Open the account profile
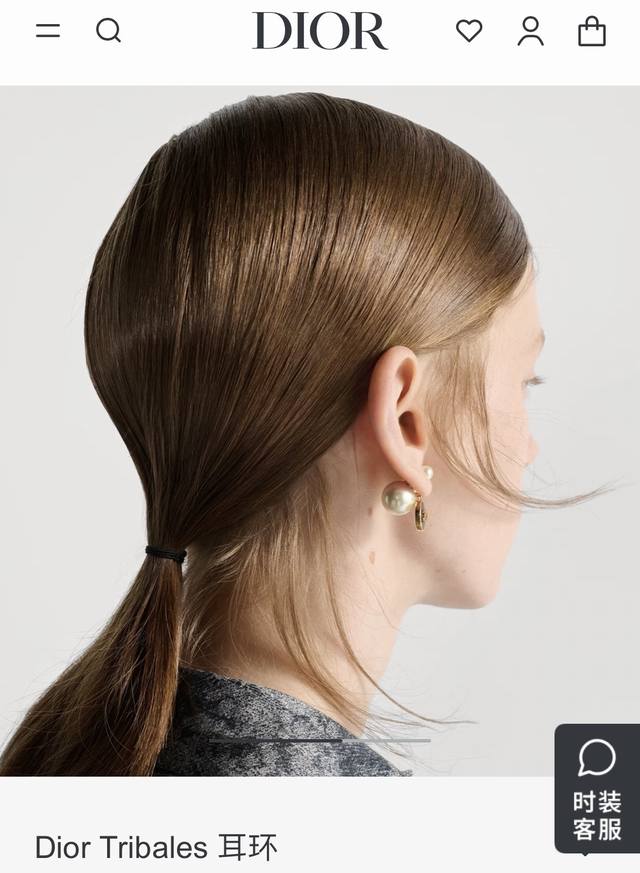This screenshot has height=873, width=640. point(530,31)
